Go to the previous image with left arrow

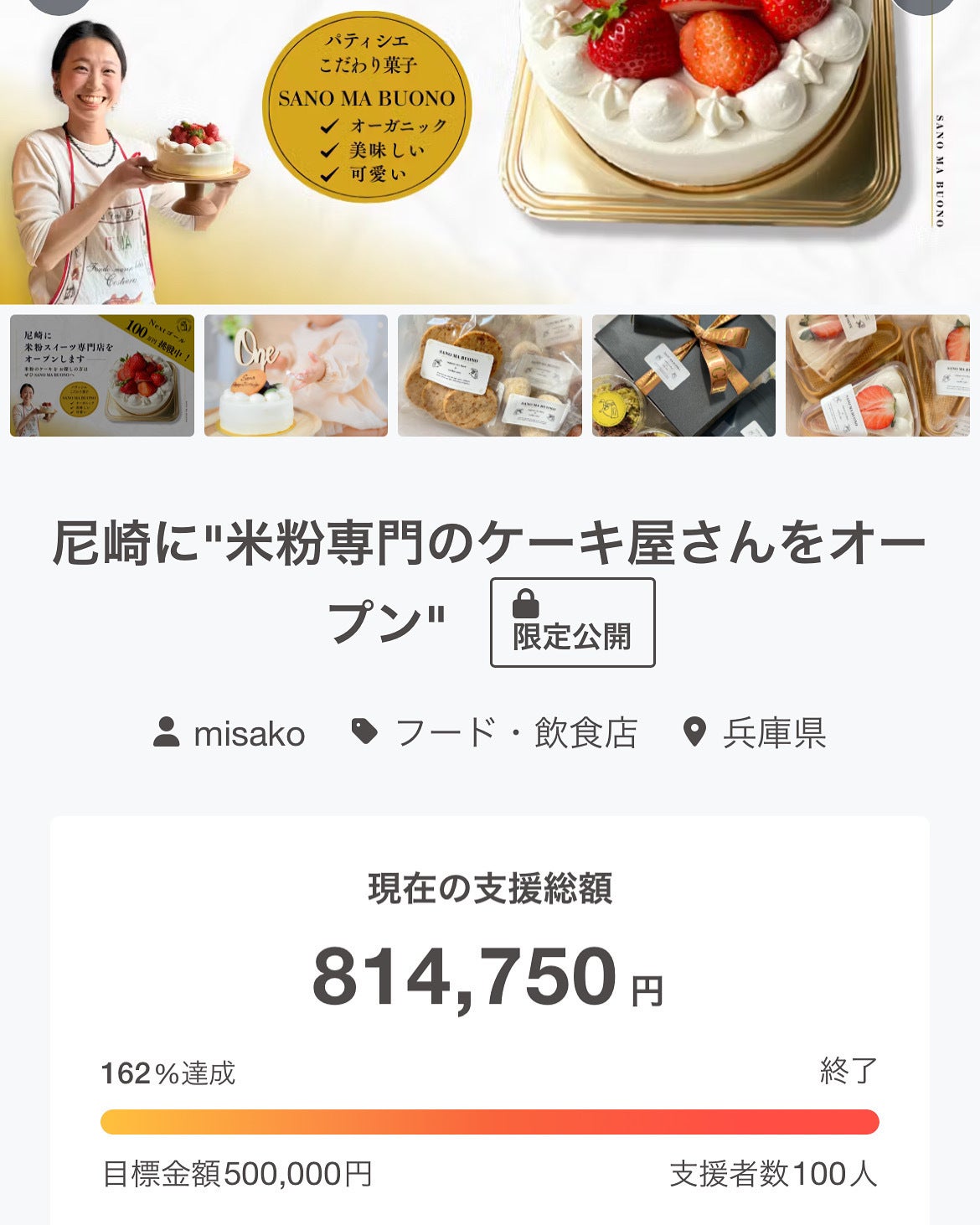(59, 3)
